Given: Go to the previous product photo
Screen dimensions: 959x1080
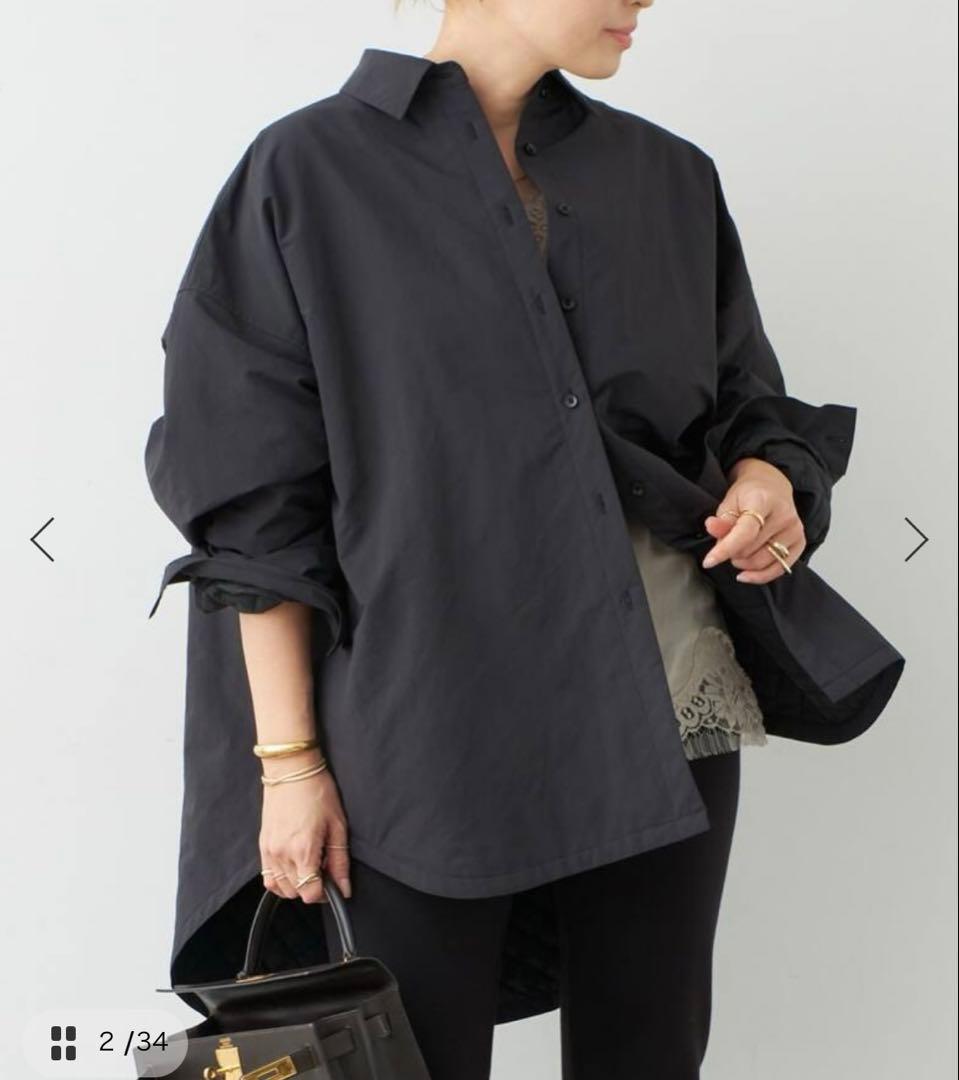Looking at the screenshot, I should point(42,540).
